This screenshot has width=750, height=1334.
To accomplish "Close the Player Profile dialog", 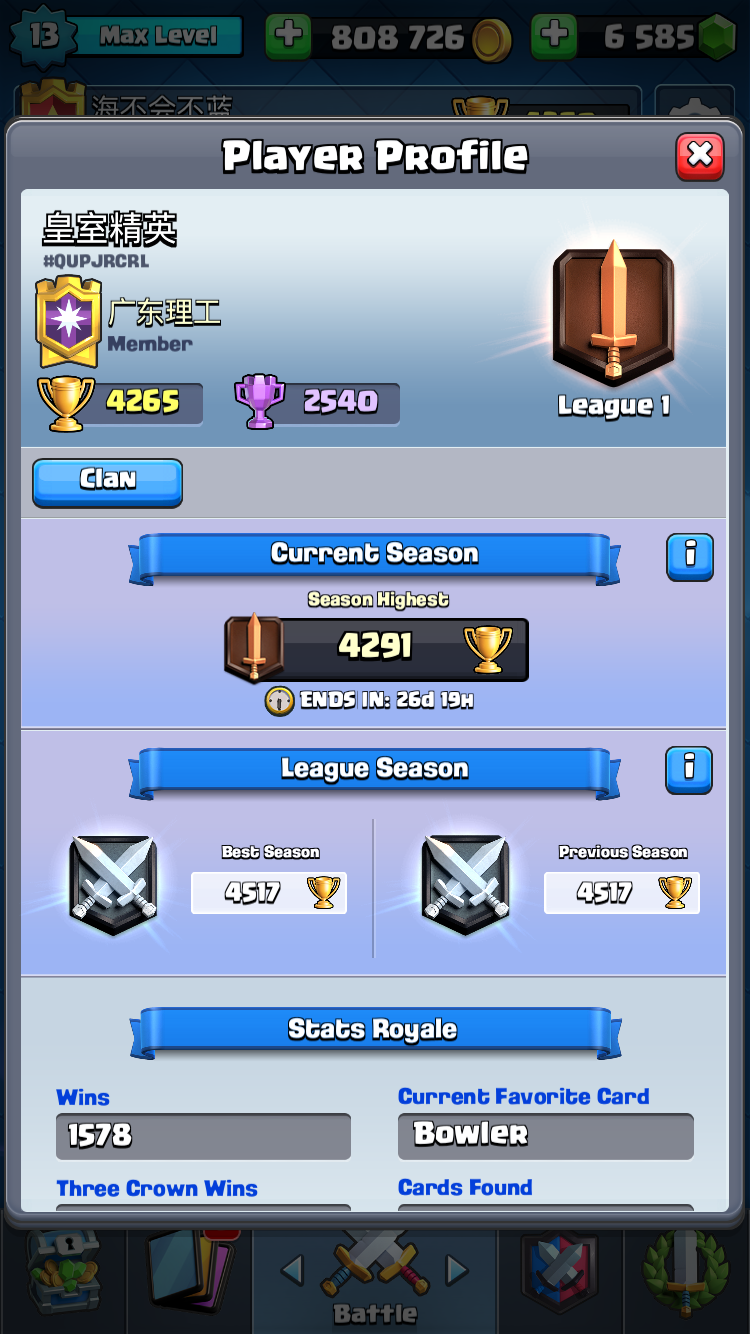I will [x=700, y=156].
